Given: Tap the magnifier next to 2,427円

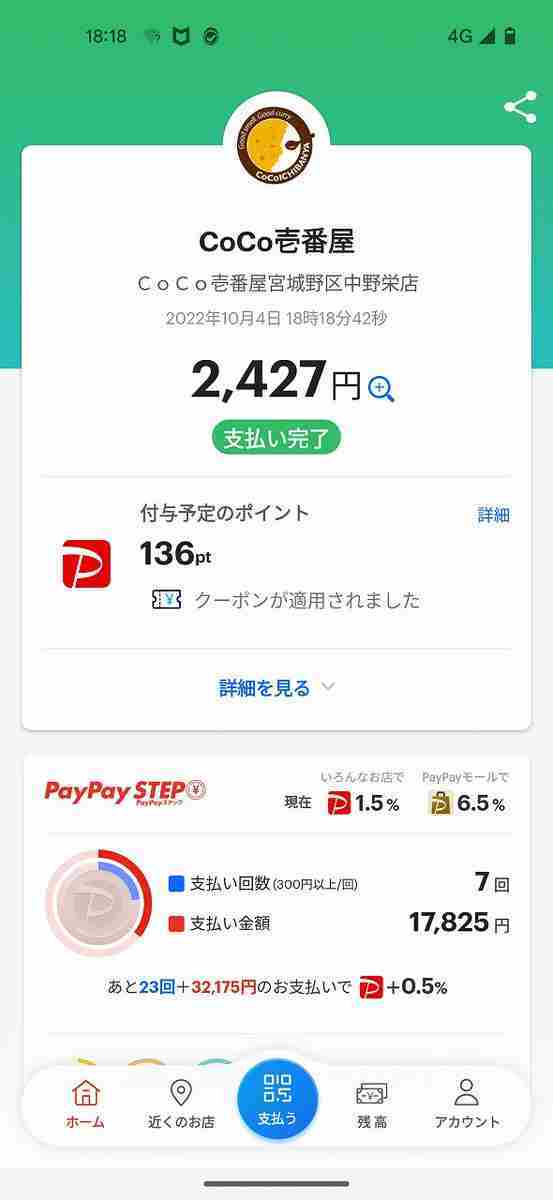Looking at the screenshot, I should coord(381,388).
